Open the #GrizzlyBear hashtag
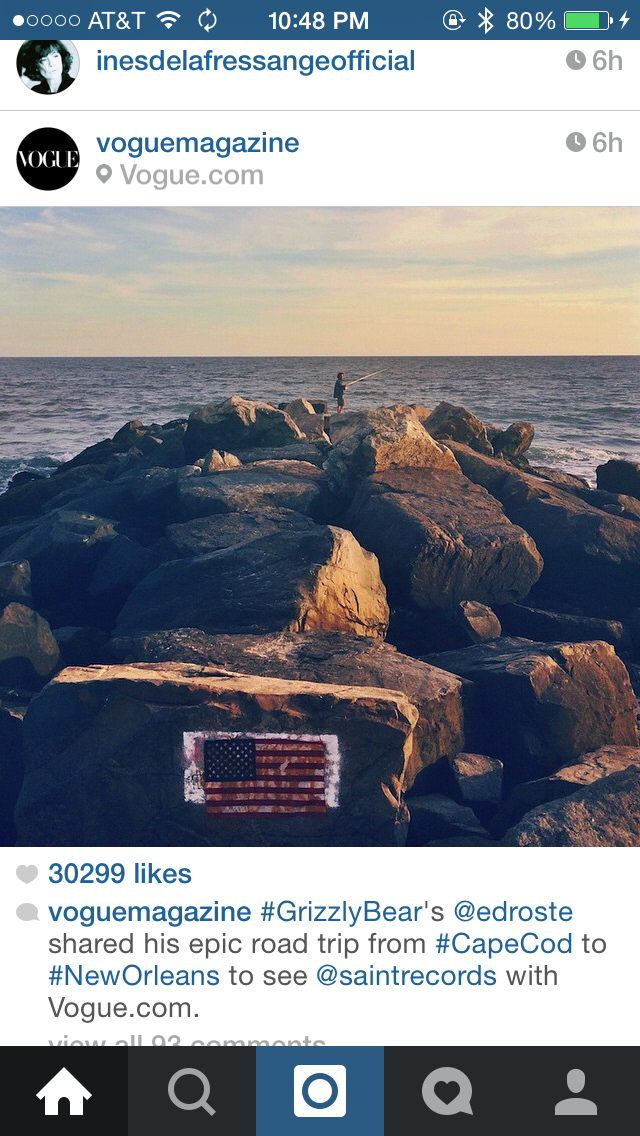 341,911
